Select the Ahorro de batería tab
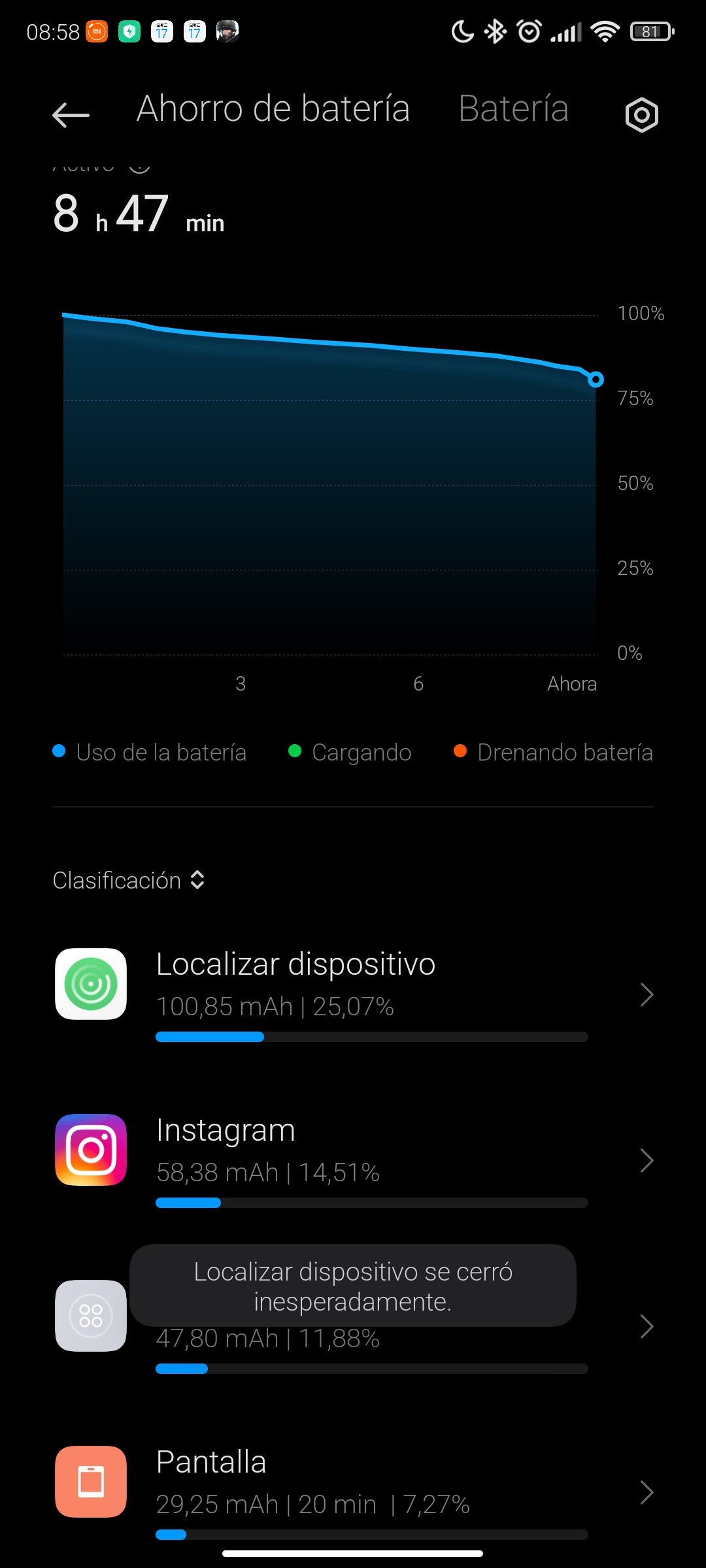Screen dimensions: 706x1568 273,108
